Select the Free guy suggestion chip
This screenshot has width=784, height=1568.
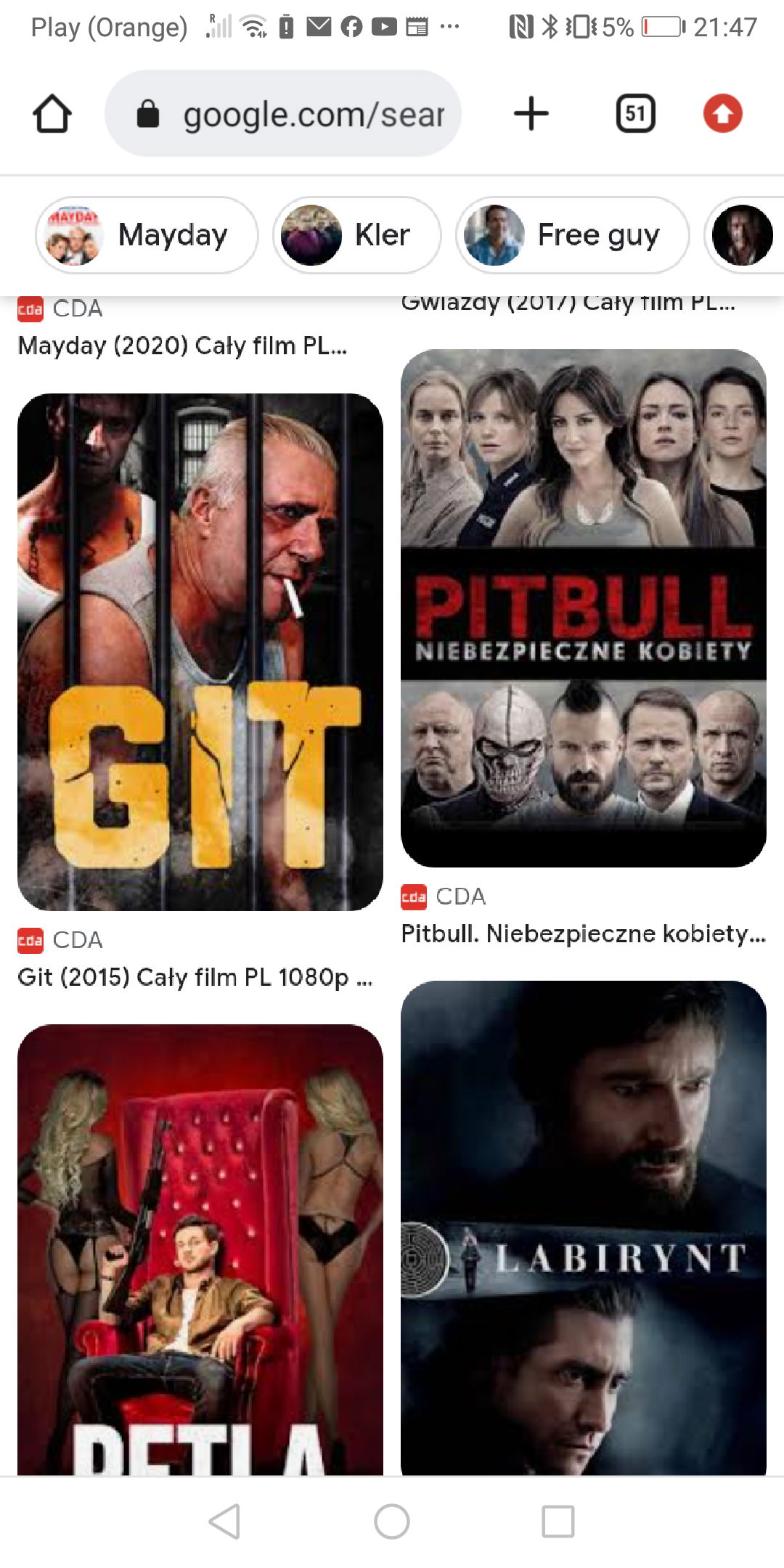pyautogui.click(x=572, y=235)
